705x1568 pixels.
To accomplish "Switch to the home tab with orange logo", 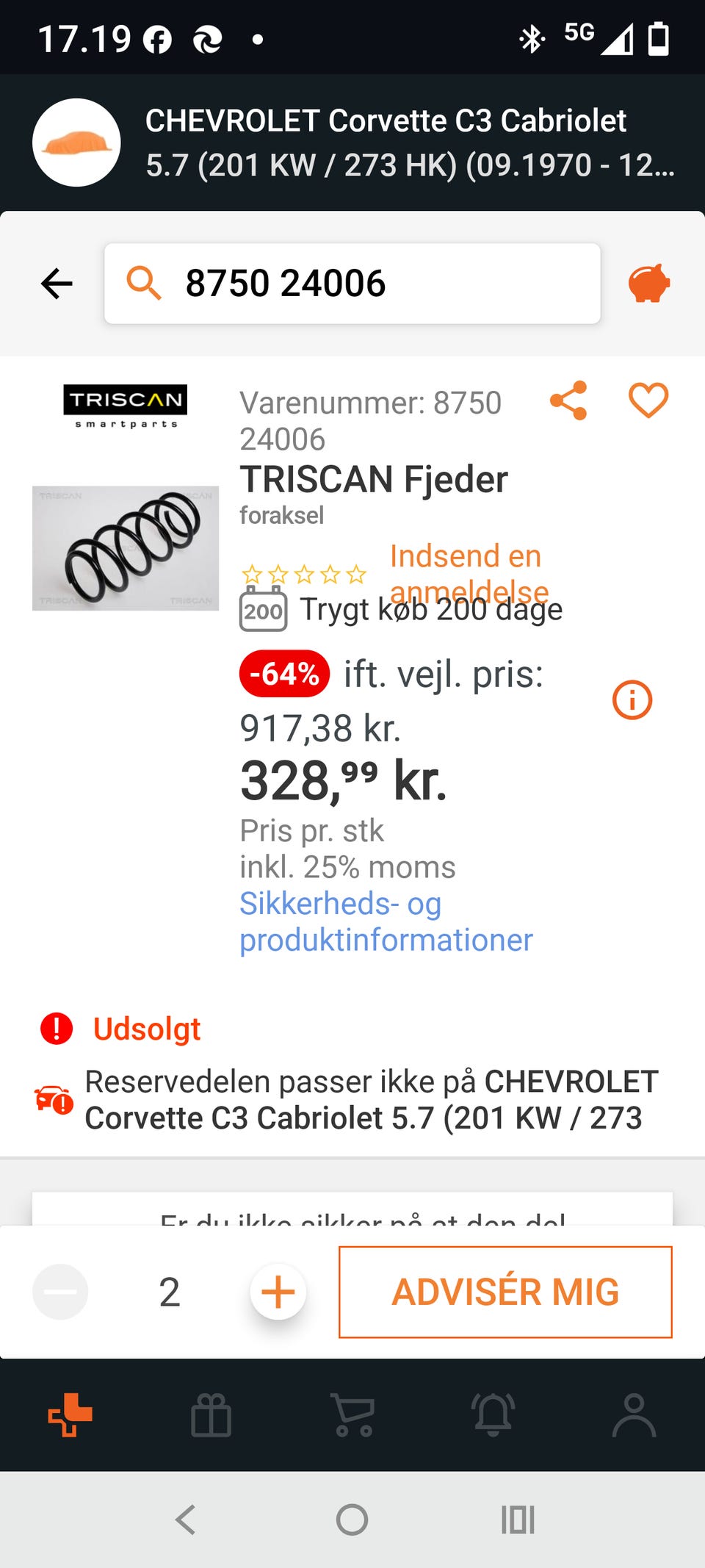I will pos(70,1414).
